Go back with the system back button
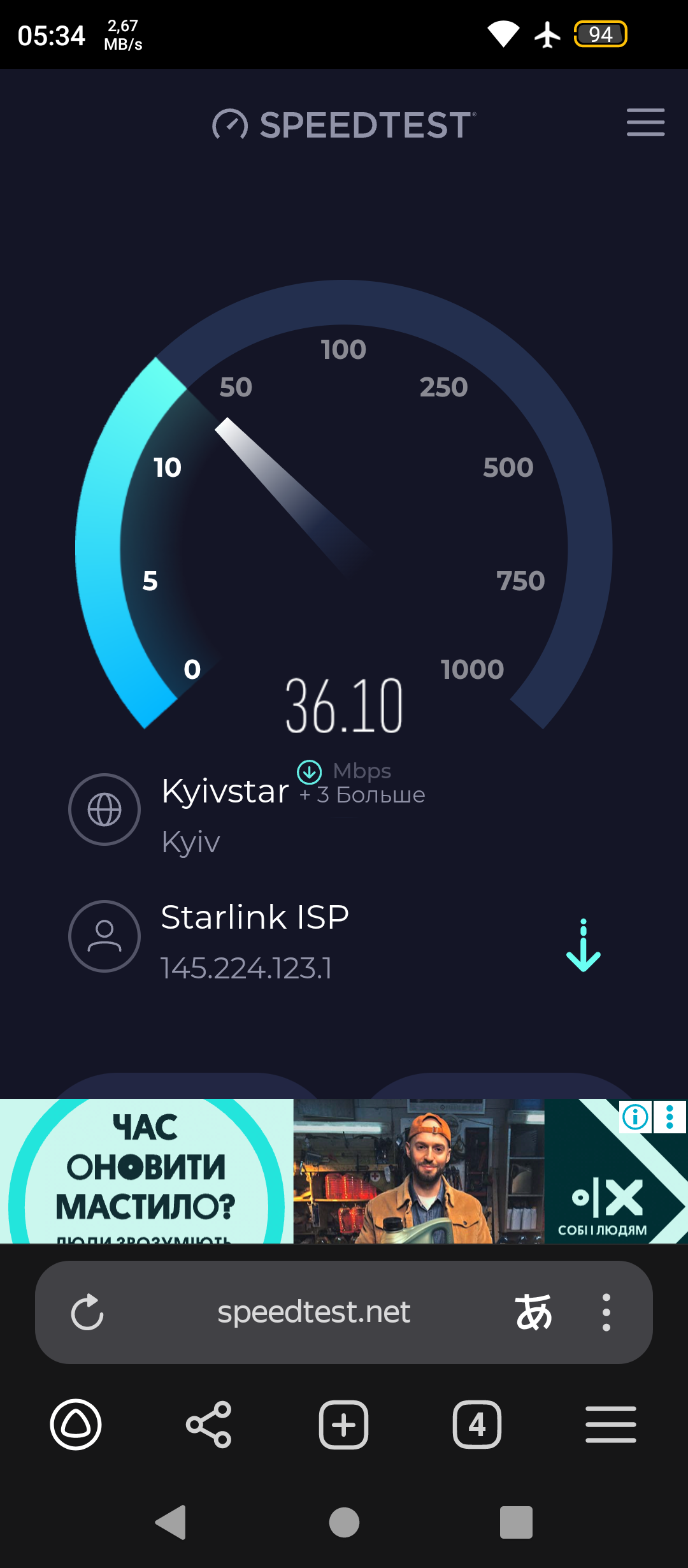 coord(171,1523)
